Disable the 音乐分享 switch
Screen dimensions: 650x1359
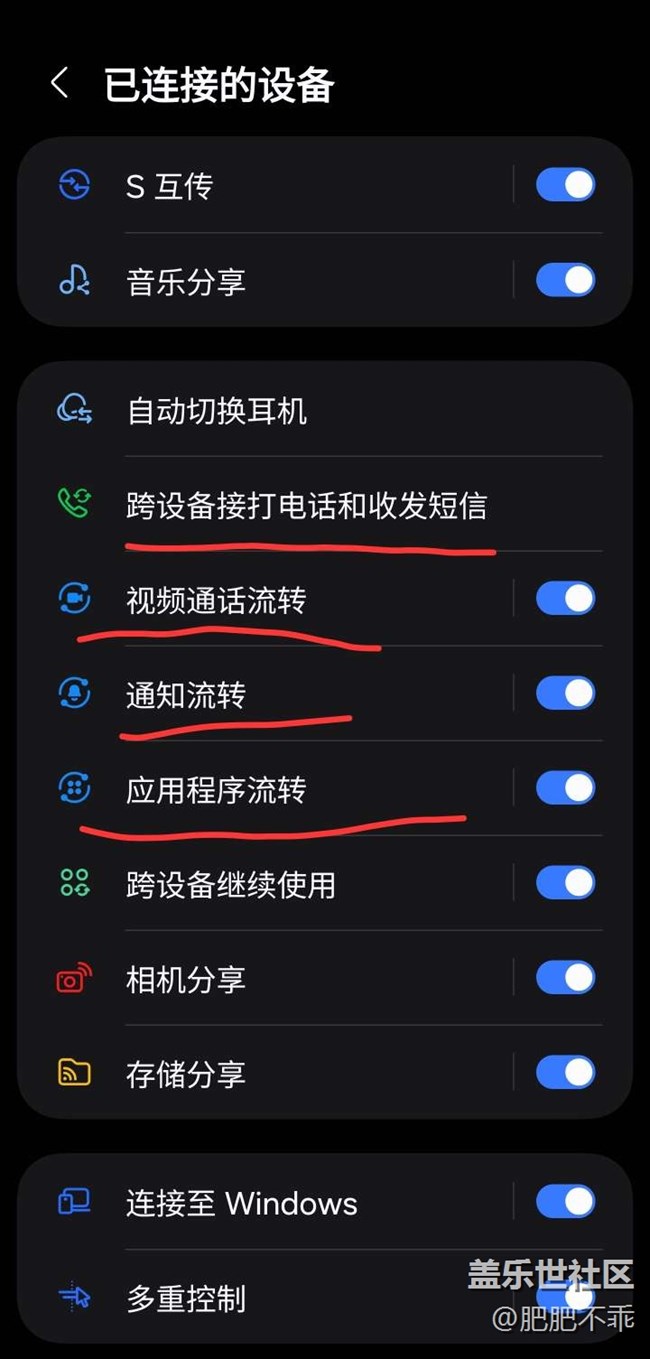565,280
